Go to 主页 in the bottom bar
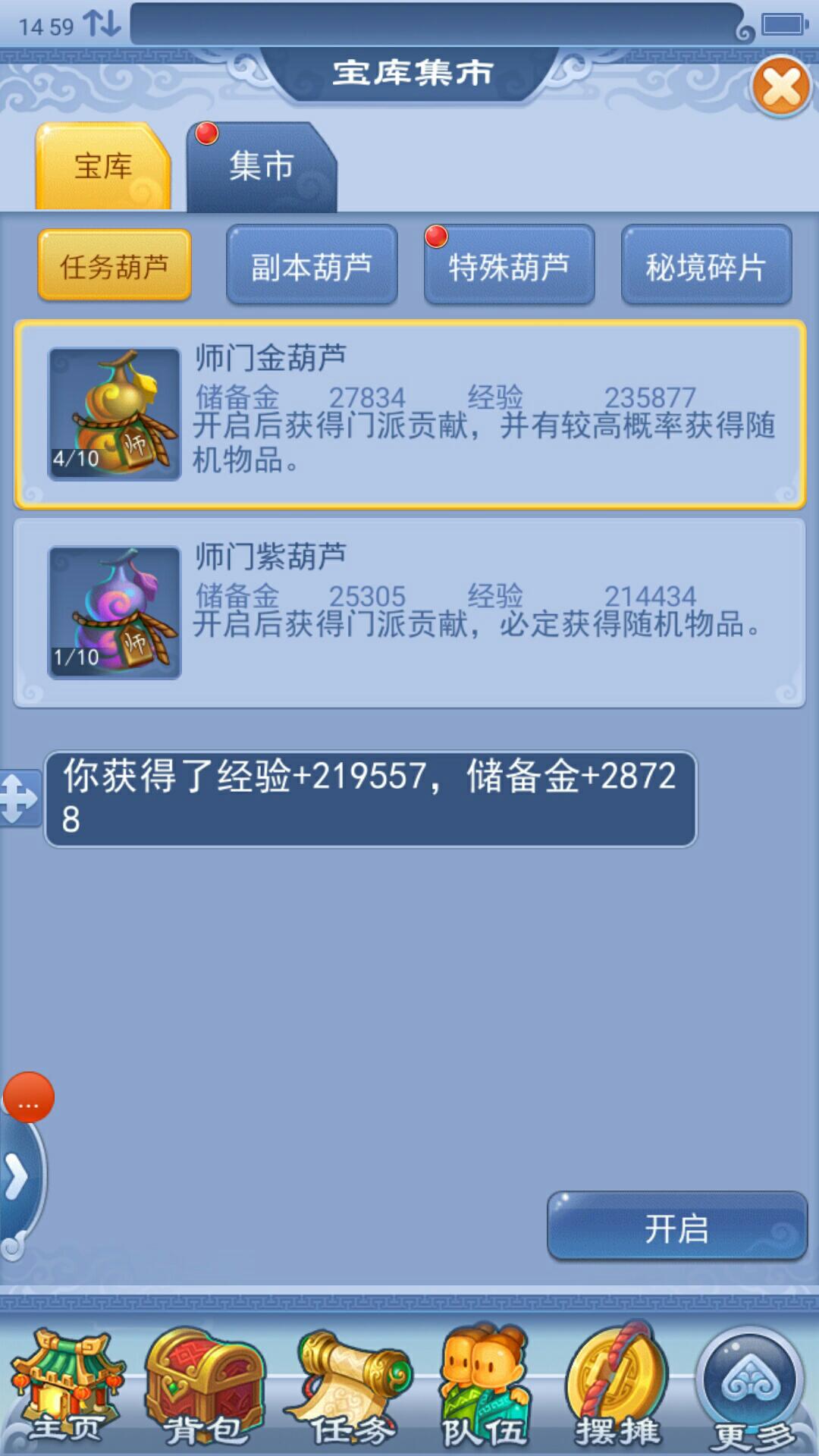This screenshot has height=1456, width=819. click(67, 1388)
